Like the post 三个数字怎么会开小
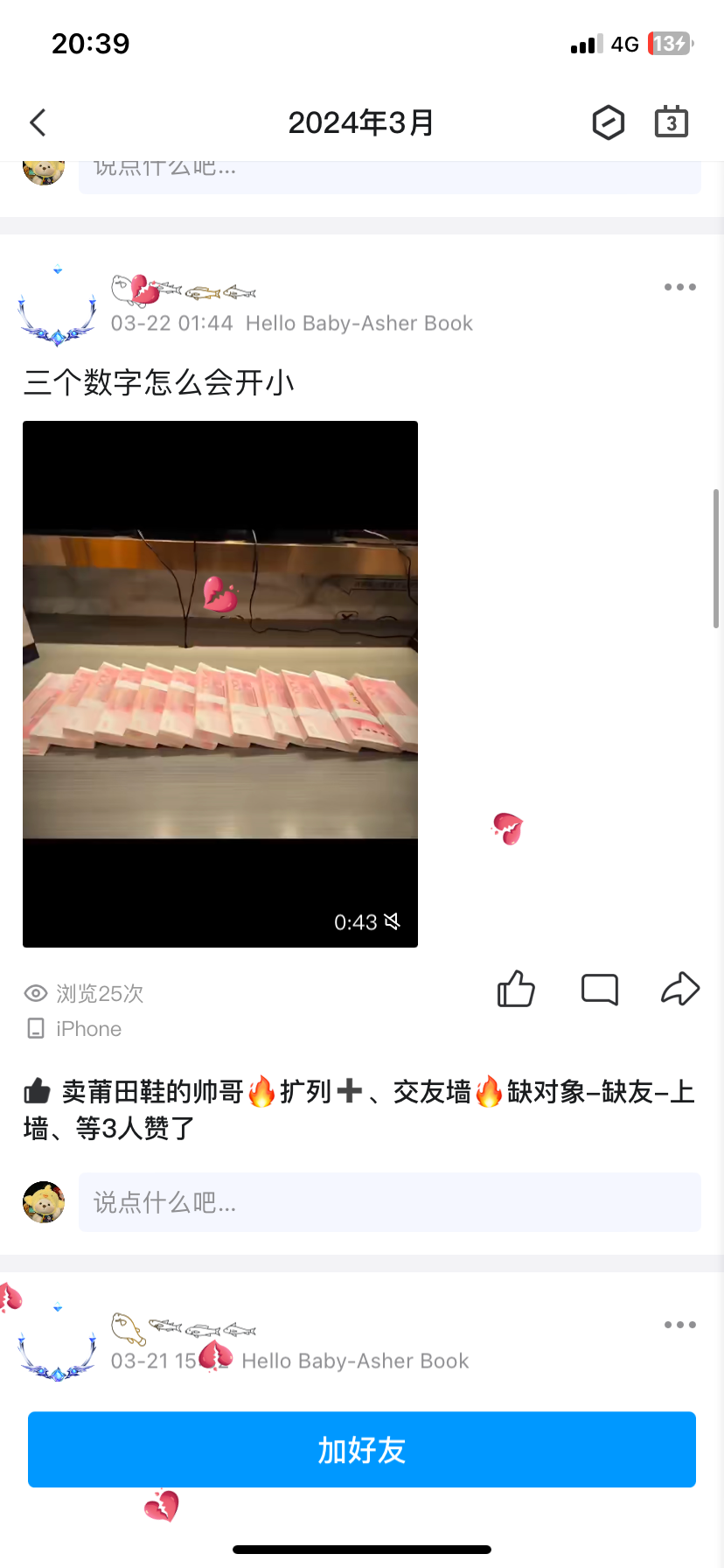The width and height of the screenshot is (724, 1568). (x=516, y=990)
